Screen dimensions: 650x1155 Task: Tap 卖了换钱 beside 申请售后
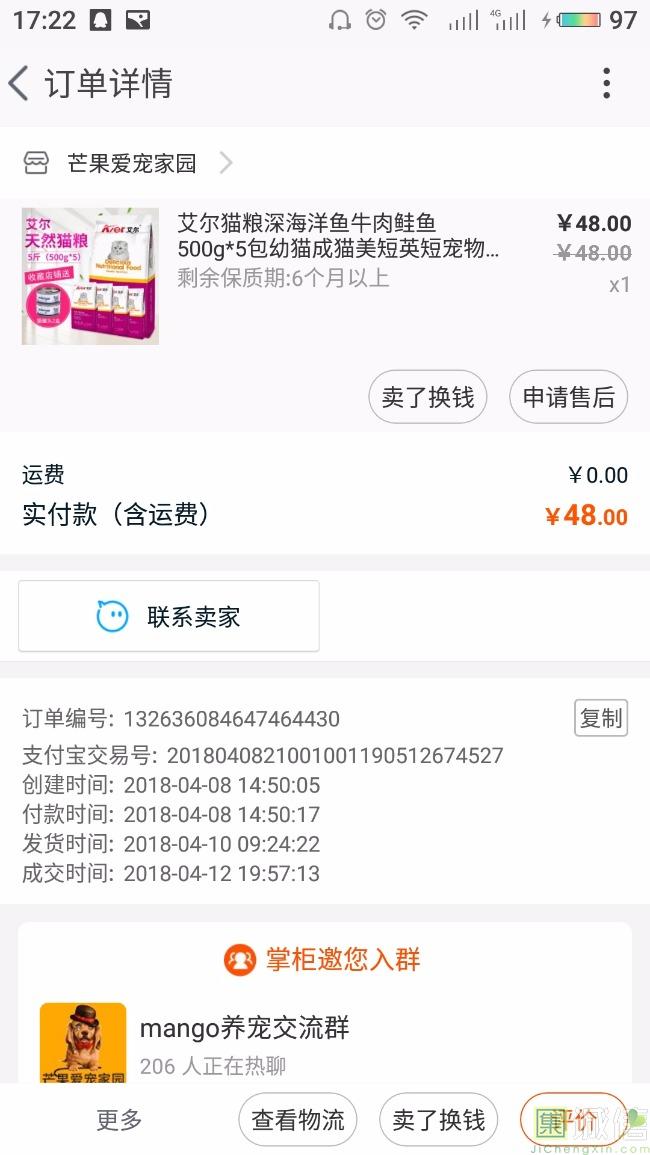(x=428, y=397)
